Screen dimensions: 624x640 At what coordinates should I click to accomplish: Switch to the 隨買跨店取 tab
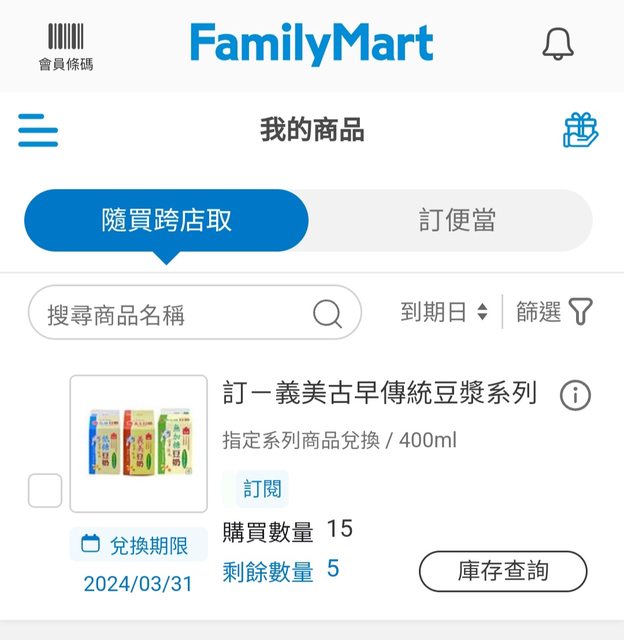tap(166, 220)
